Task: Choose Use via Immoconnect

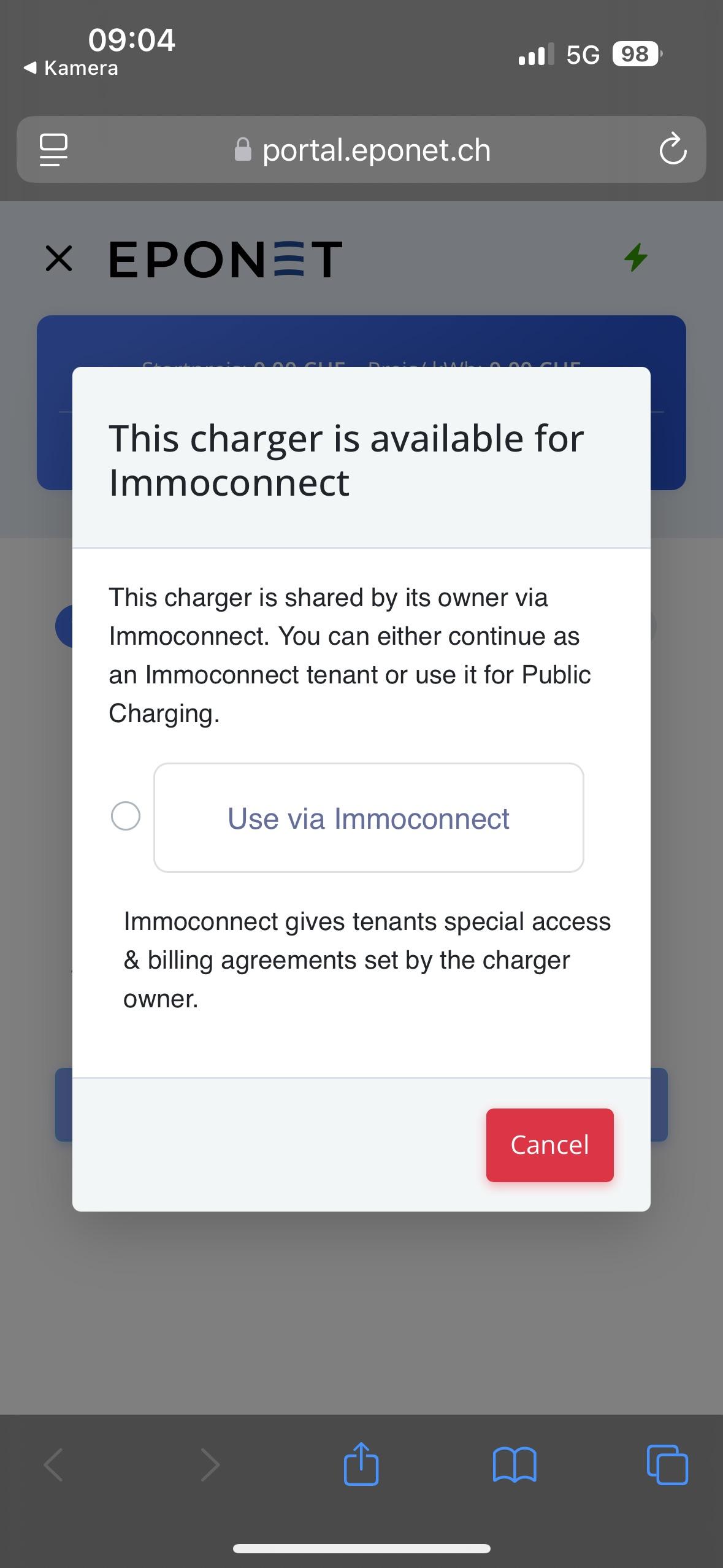Action: coord(368,818)
